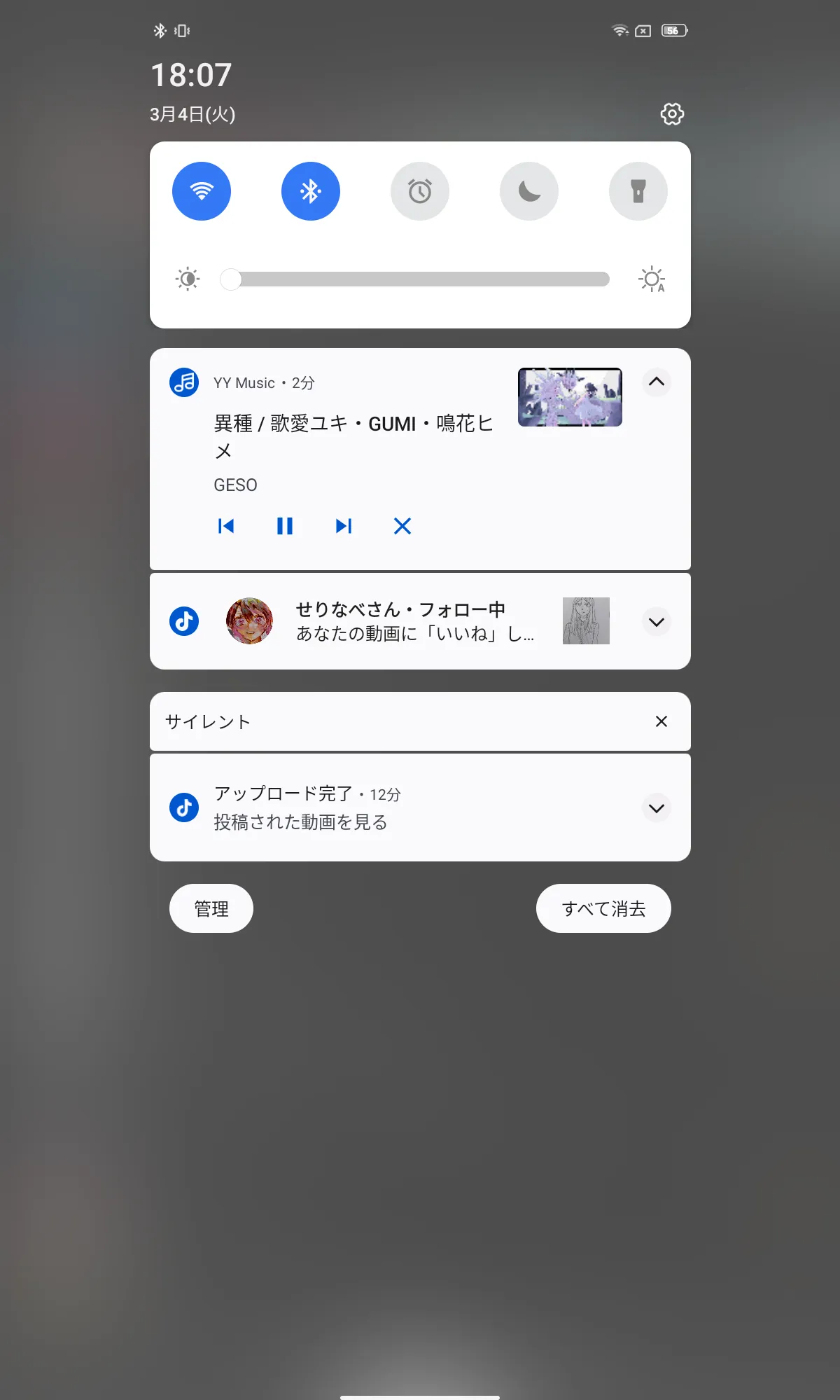Toggle auto brightness icon

(652, 279)
